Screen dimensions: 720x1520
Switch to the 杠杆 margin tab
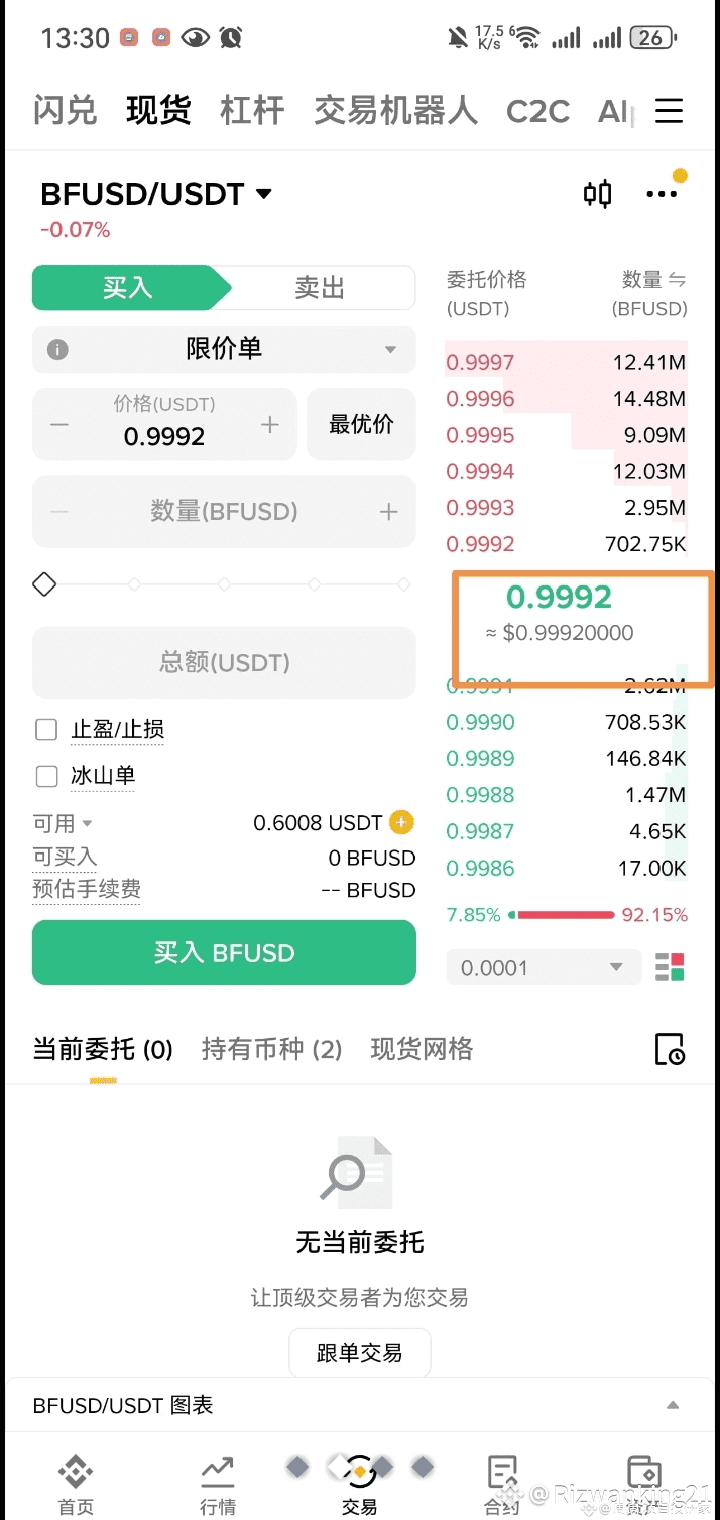point(252,110)
